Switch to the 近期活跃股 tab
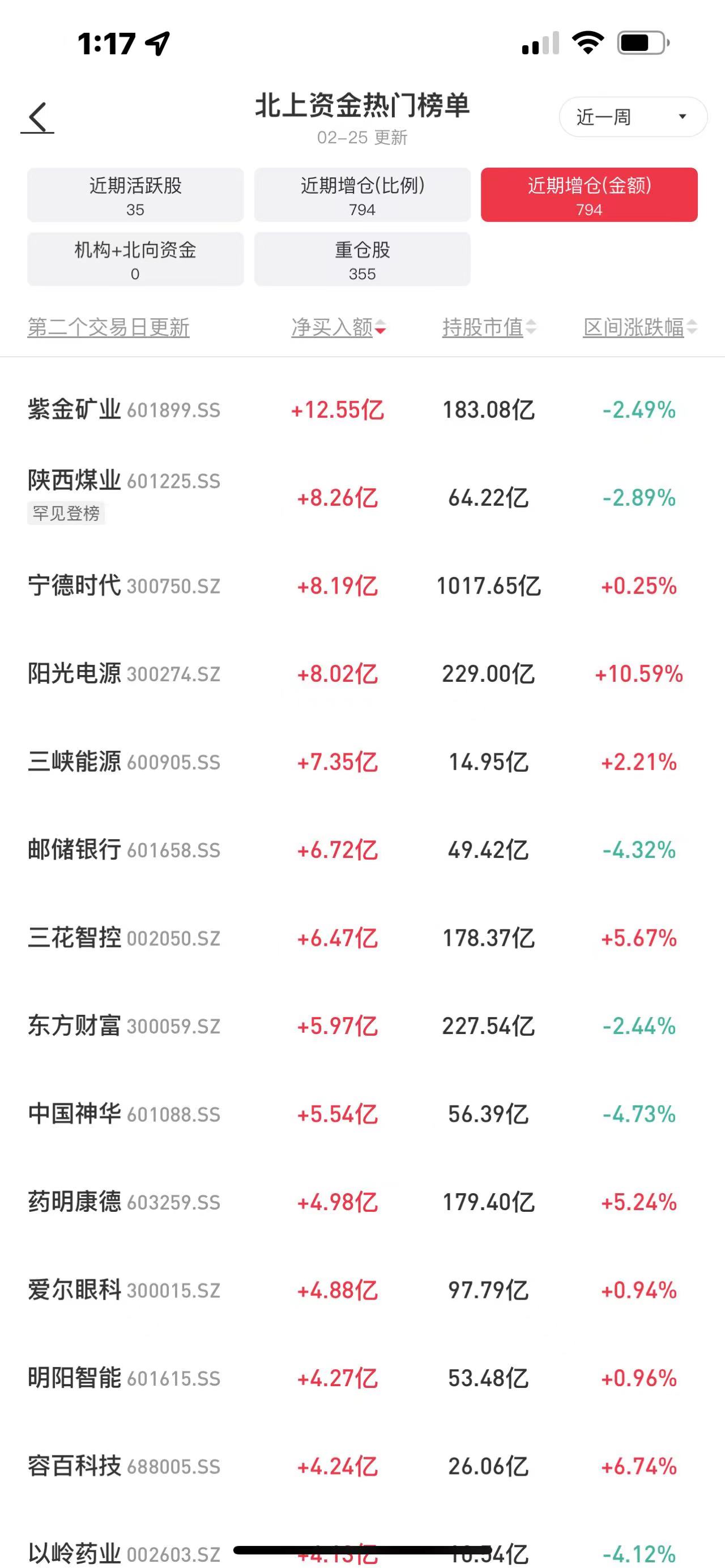Viewport: 725px width, 1568px height. pyautogui.click(x=135, y=195)
